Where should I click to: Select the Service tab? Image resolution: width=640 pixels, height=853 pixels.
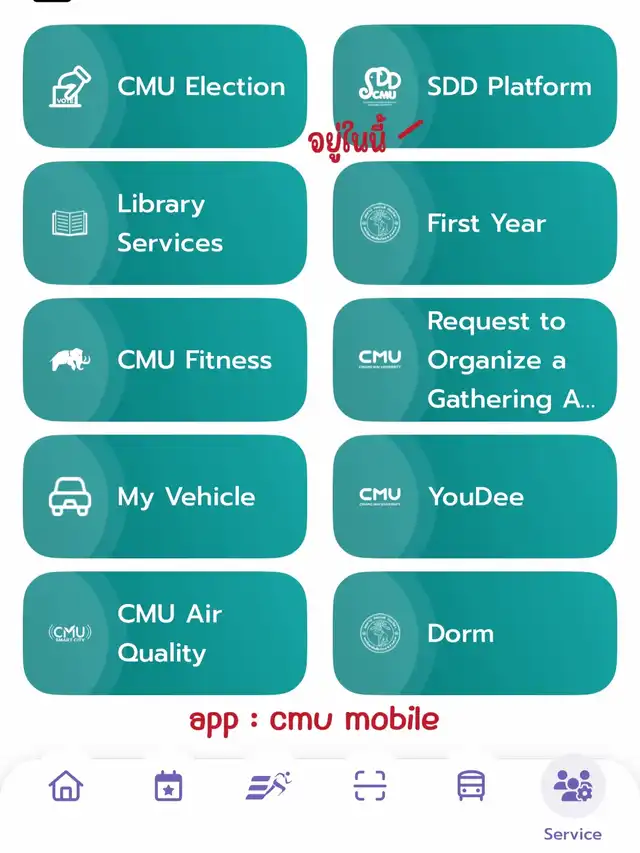(573, 797)
